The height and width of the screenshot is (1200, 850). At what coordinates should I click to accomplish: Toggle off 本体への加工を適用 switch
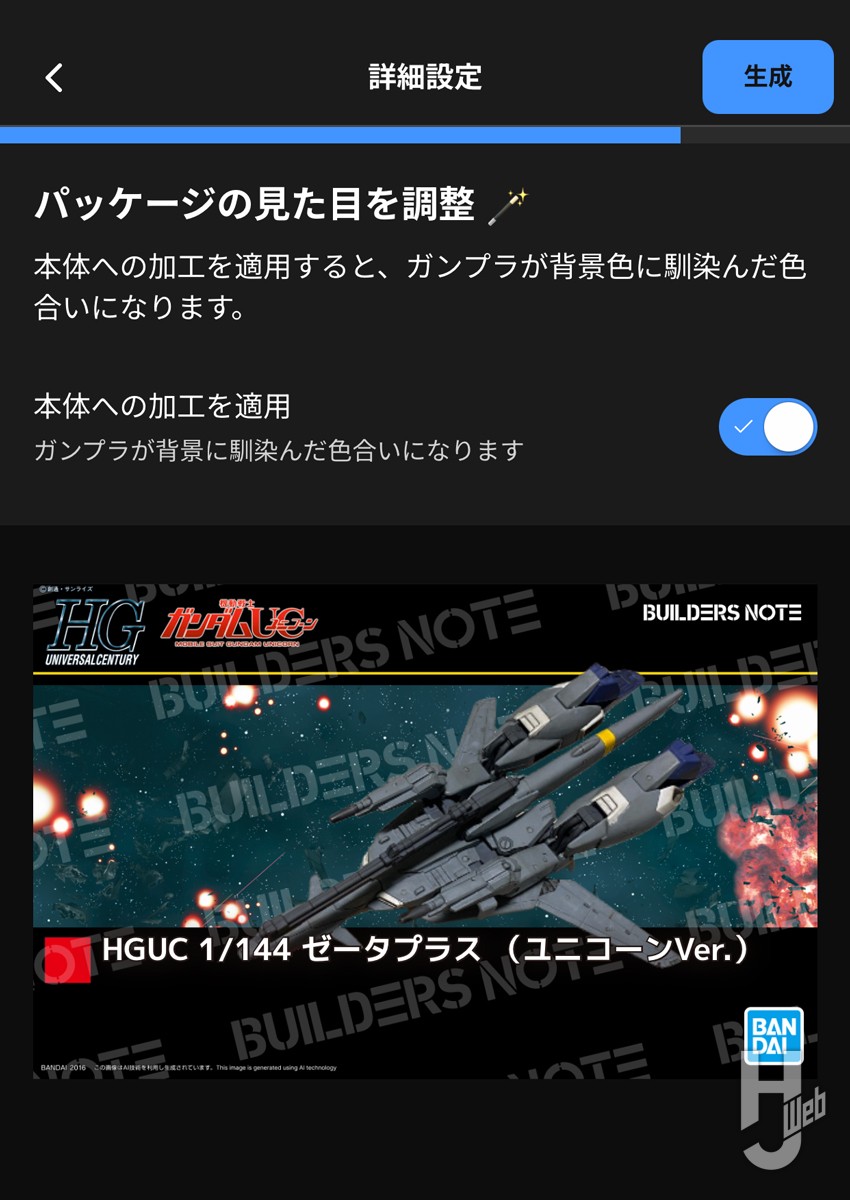click(767, 427)
